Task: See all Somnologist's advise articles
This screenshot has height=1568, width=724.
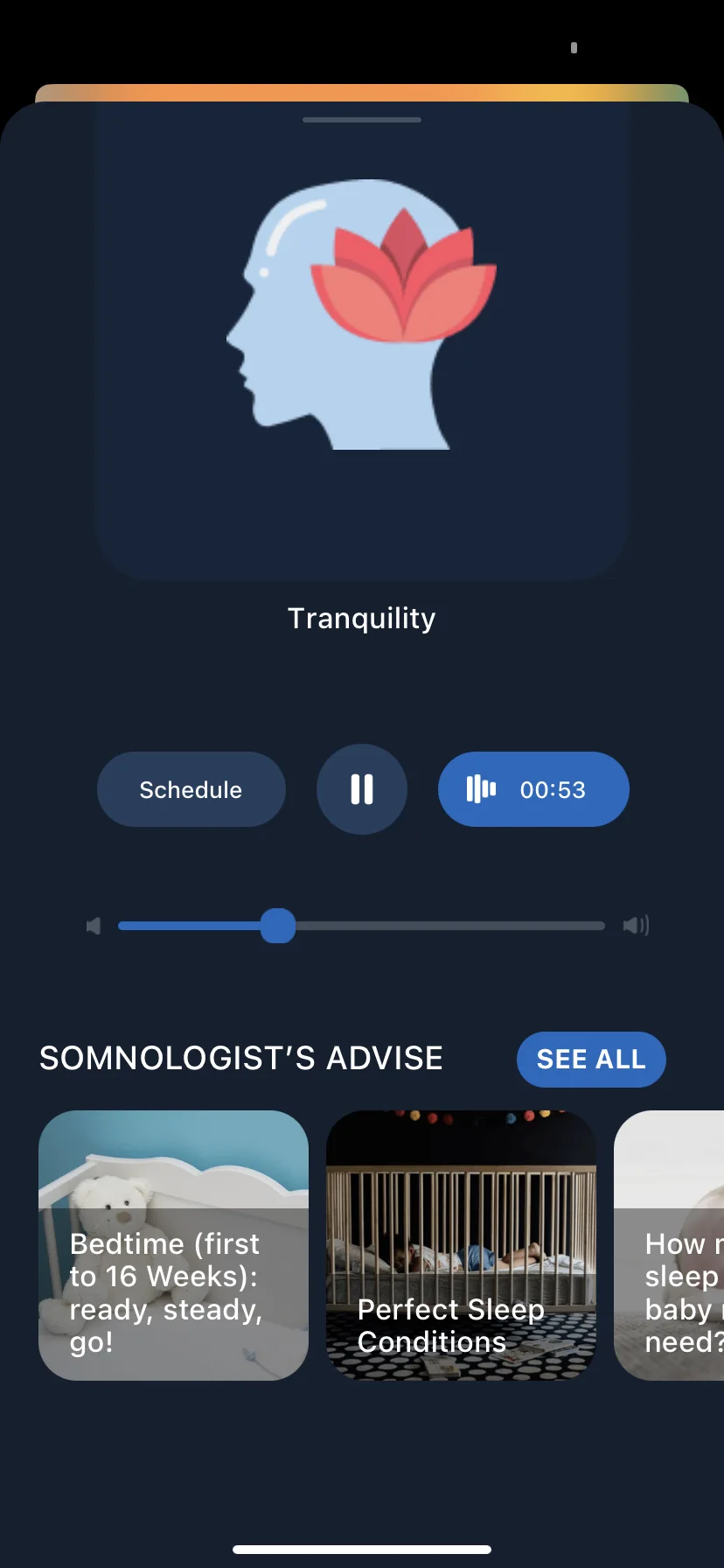Action: point(590,1059)
